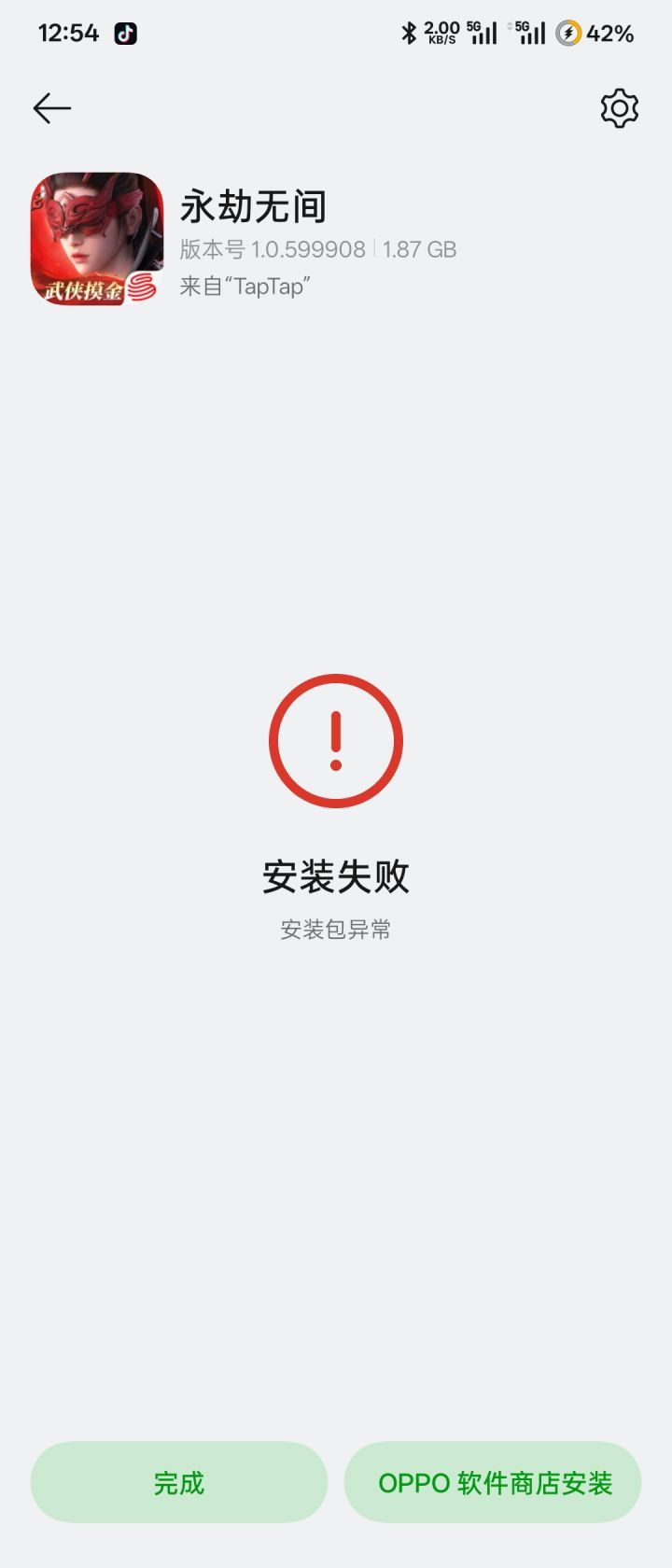The width and height of the screenshot is (672, 1568).
Task: Tap the 来自"TapTap" source label
Action: click(245, 287)
